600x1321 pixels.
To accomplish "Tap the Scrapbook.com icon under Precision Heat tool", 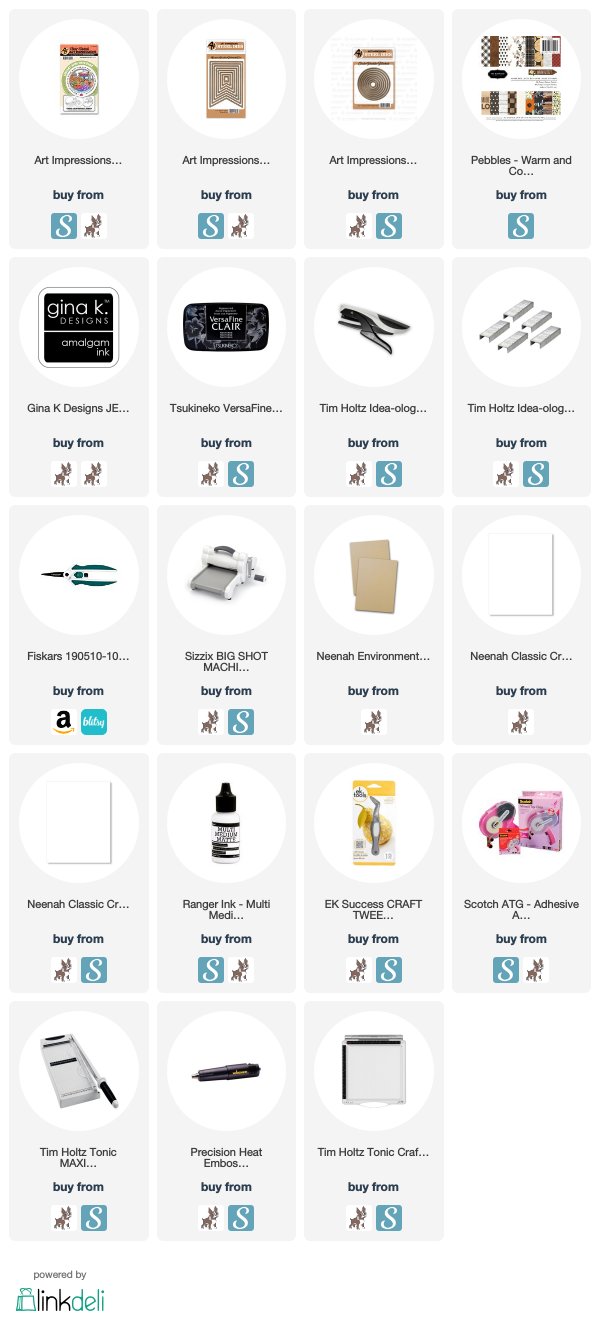I will [240, 1217].
